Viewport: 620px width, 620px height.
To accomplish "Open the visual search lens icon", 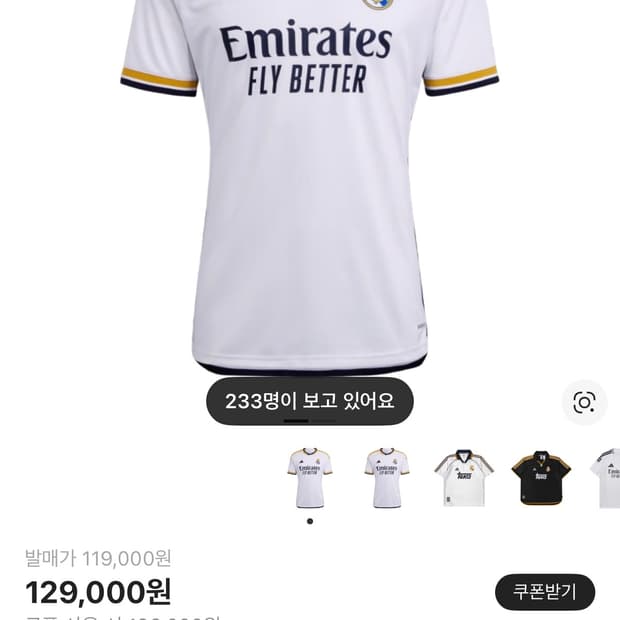I will 584,402.
